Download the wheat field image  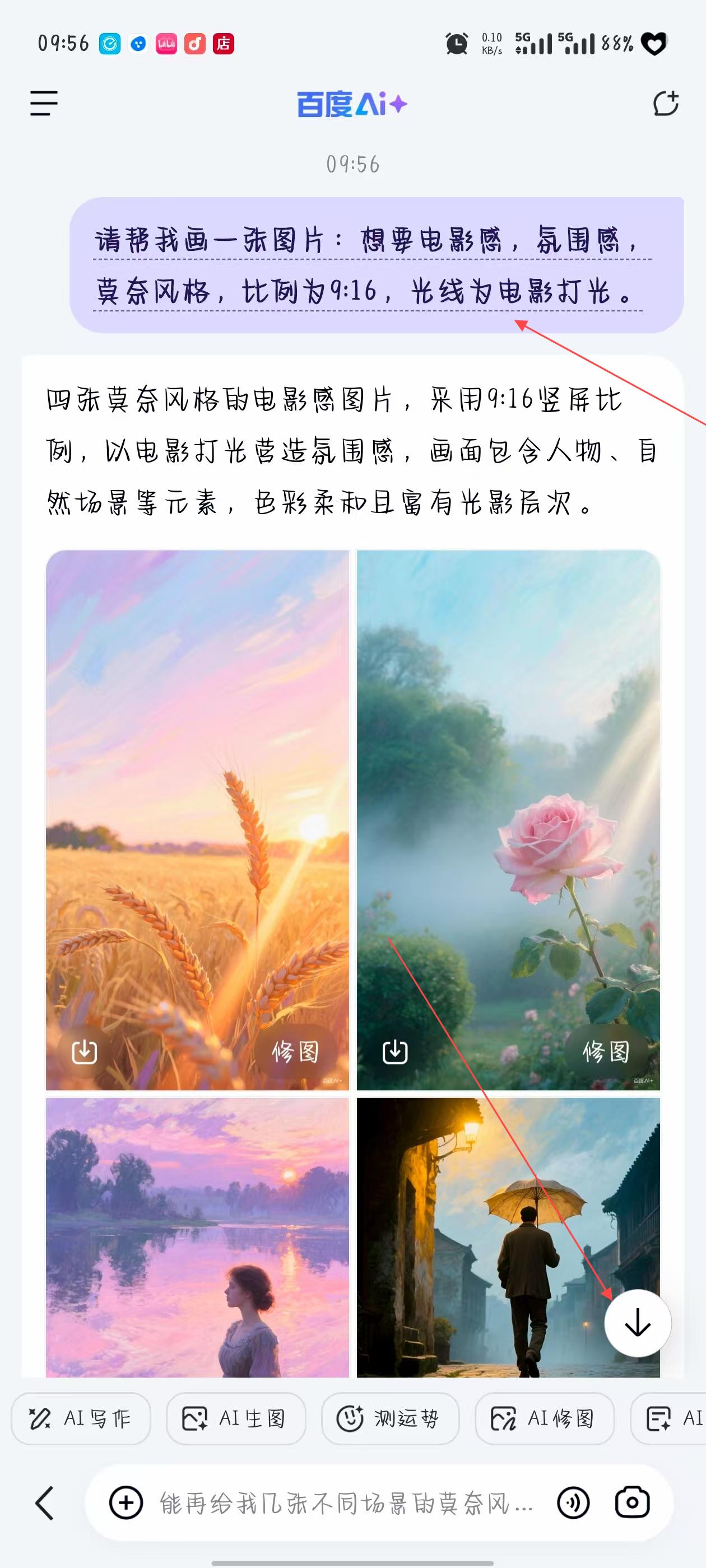click(x=84, y=1051)
